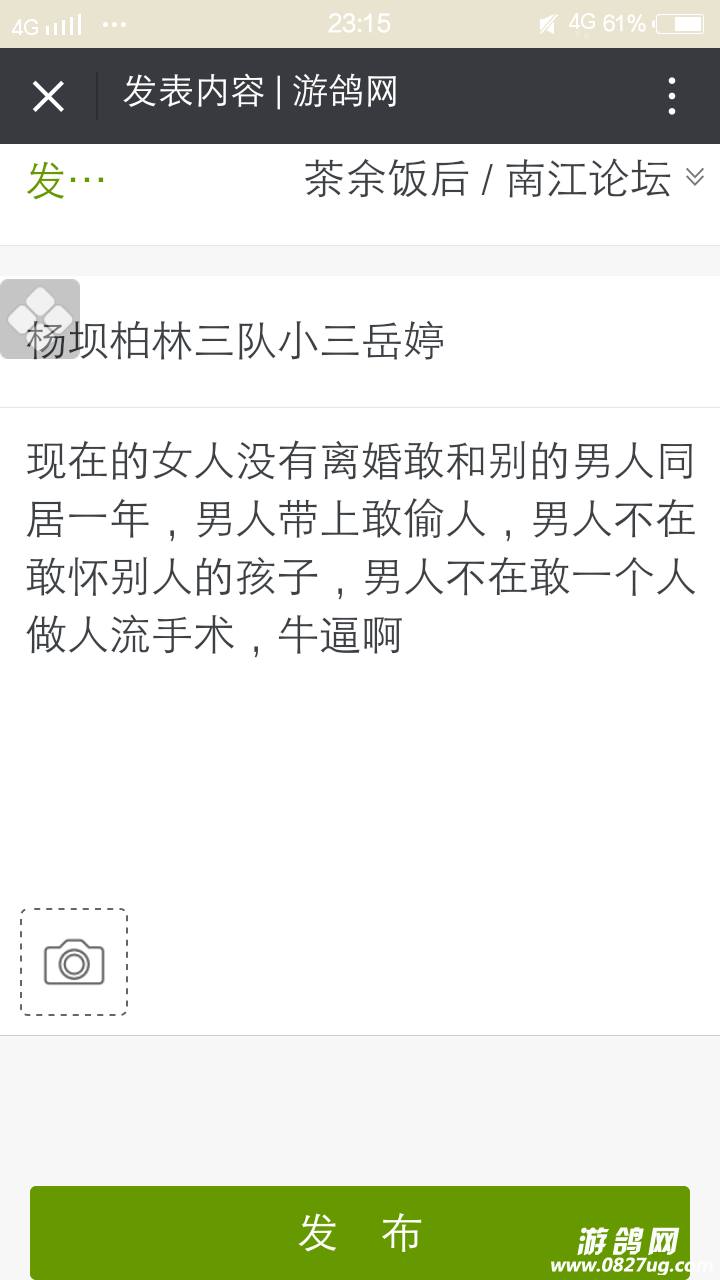Tap the post title field

point(400,342)
